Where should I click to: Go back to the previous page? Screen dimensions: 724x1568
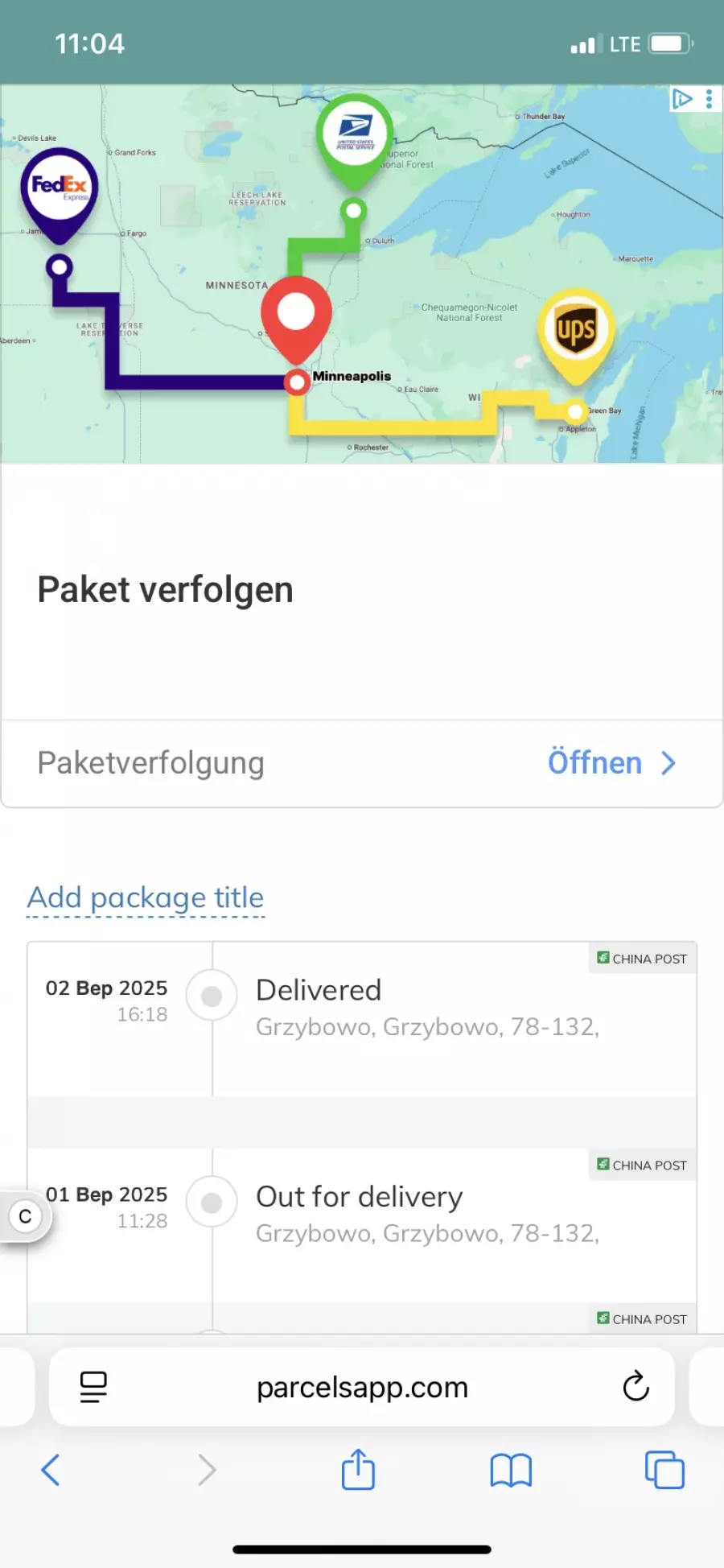51,1470
